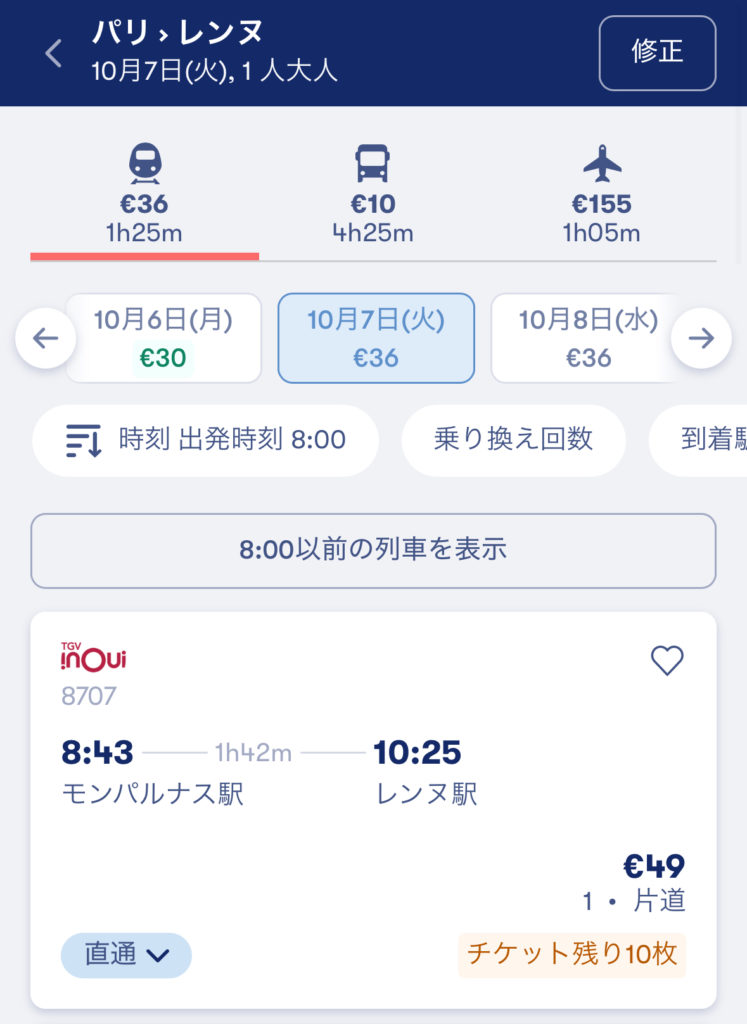Screen dimensions: 747x1024
Task: Show trains before 8:00
Action: (x=373, y=550)
